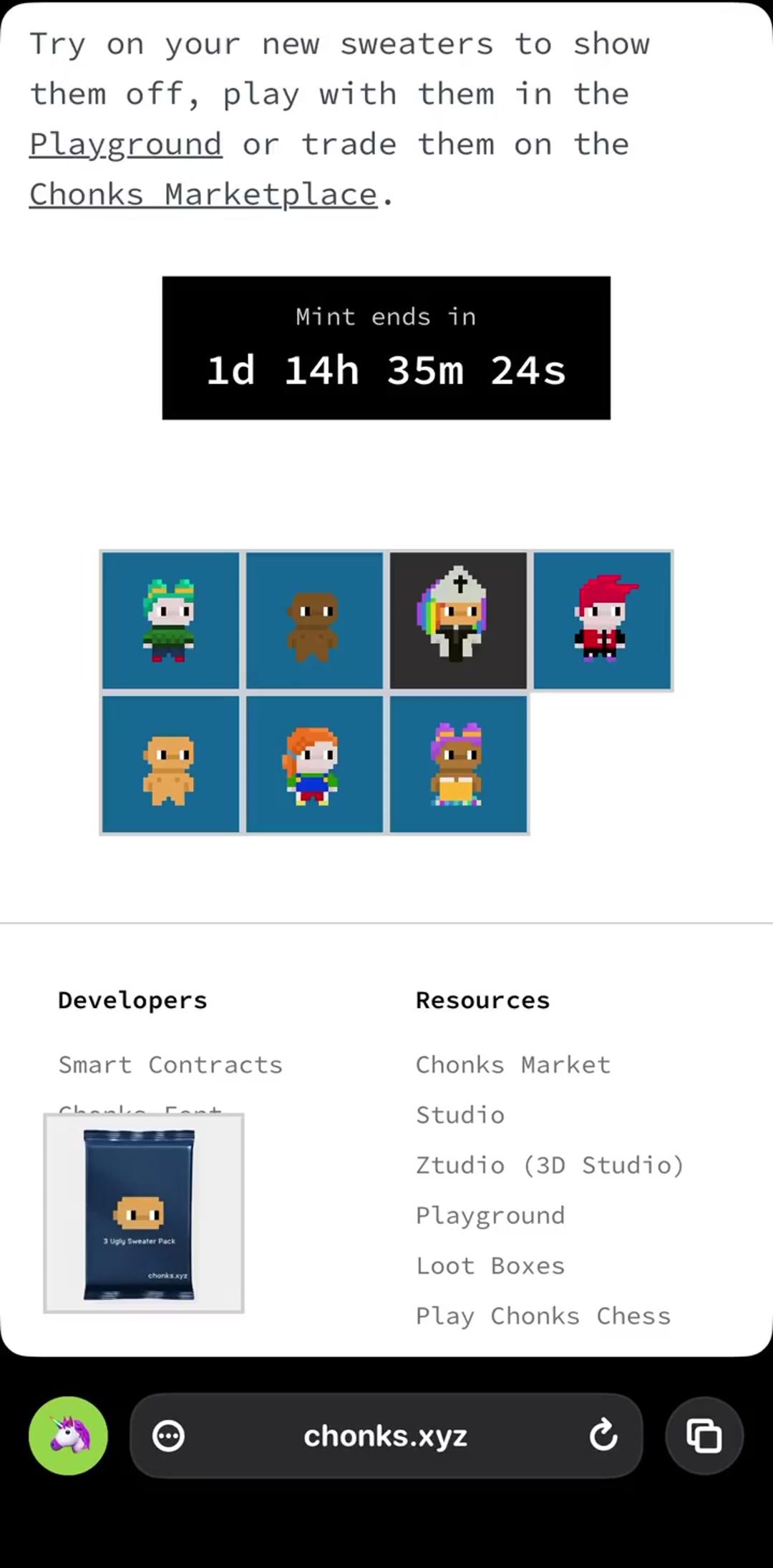Reload the chonks.xyz page

click(603, 1436)
